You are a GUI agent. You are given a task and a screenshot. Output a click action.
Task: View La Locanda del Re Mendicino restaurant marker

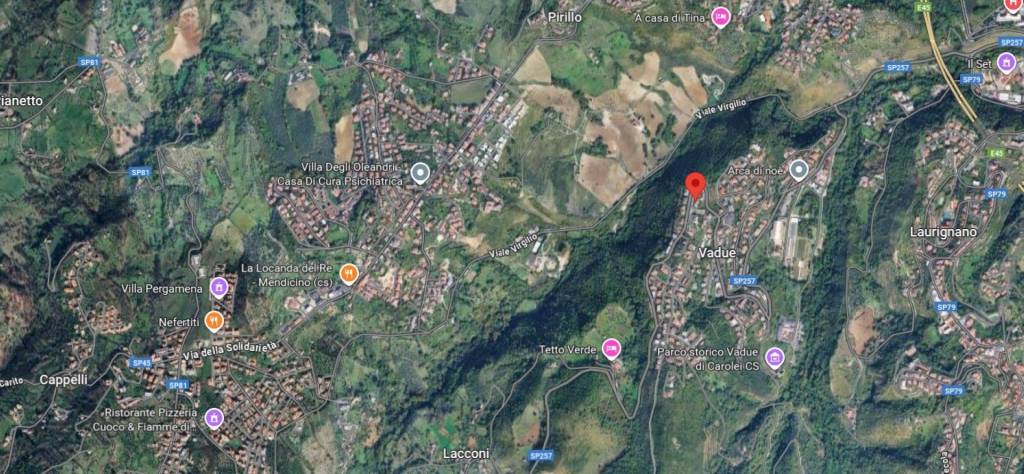348,274
